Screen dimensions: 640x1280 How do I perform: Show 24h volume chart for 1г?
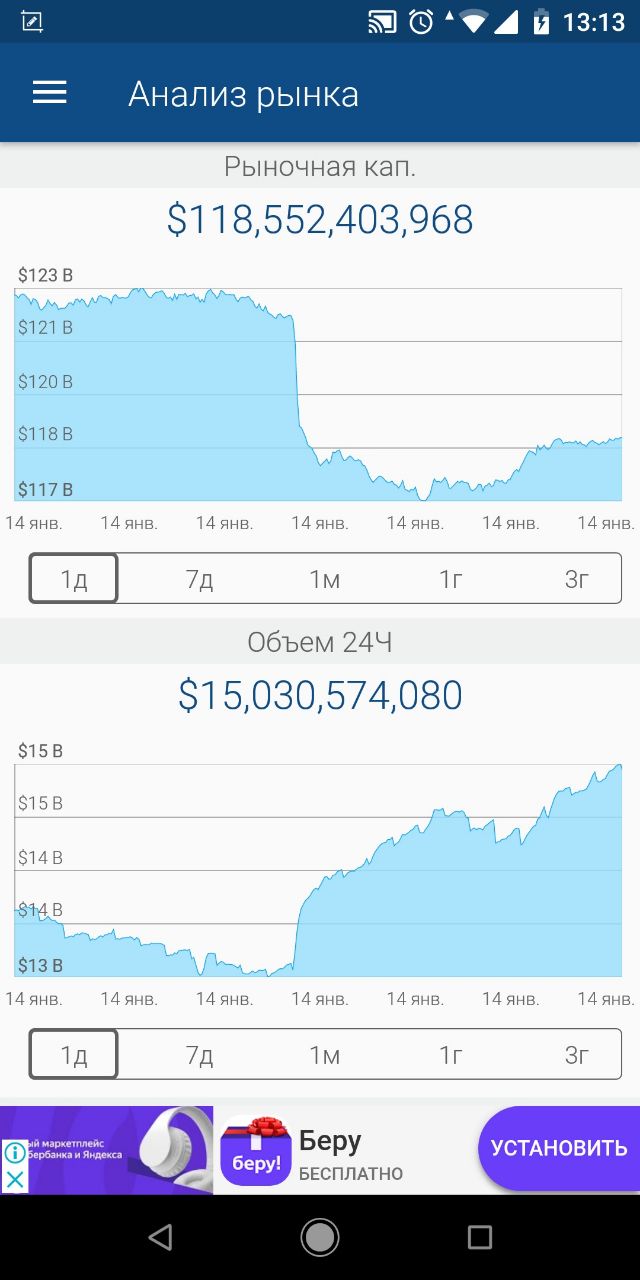coord(450,1055)
